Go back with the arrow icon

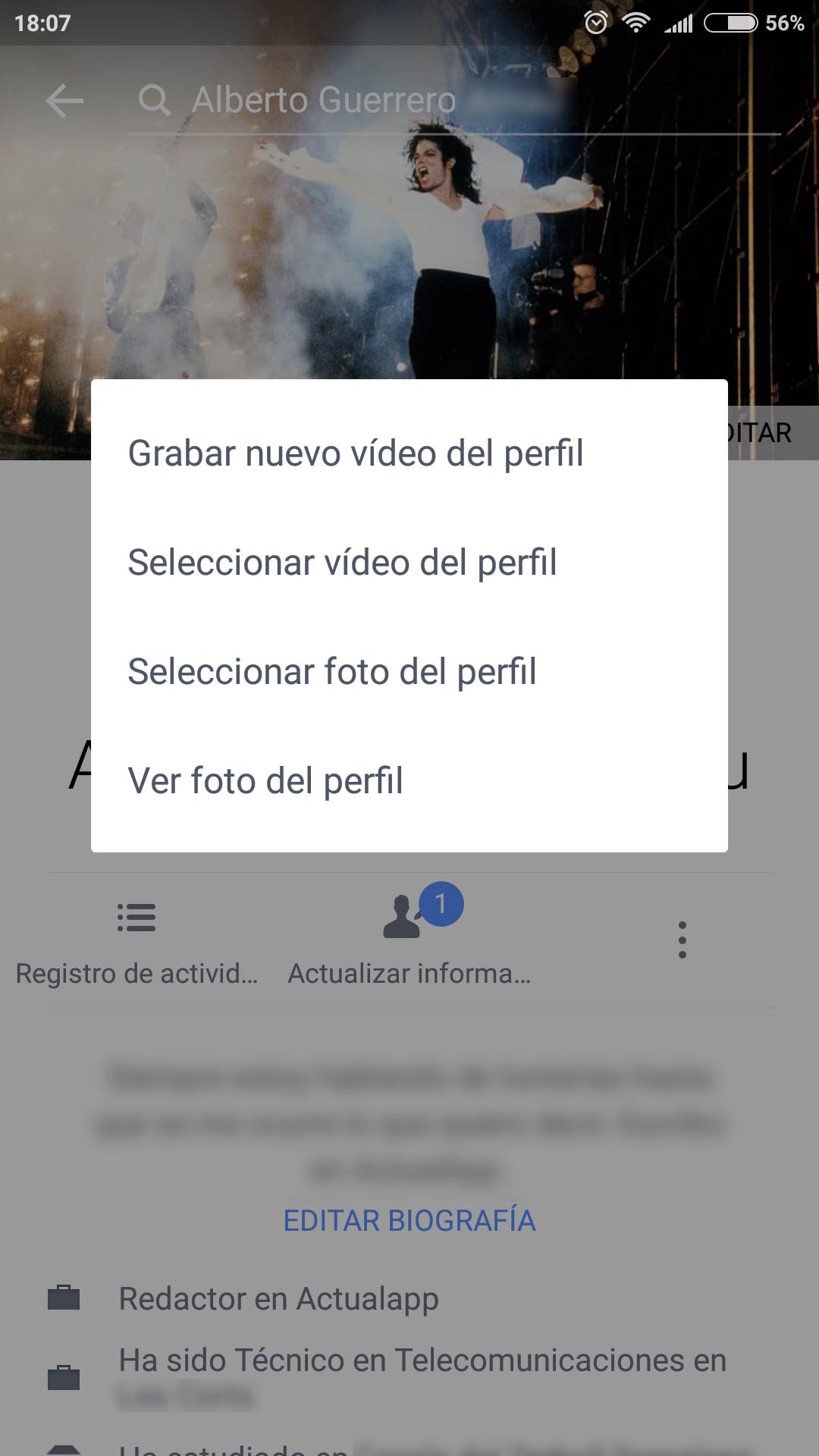(x=64, y=100)
